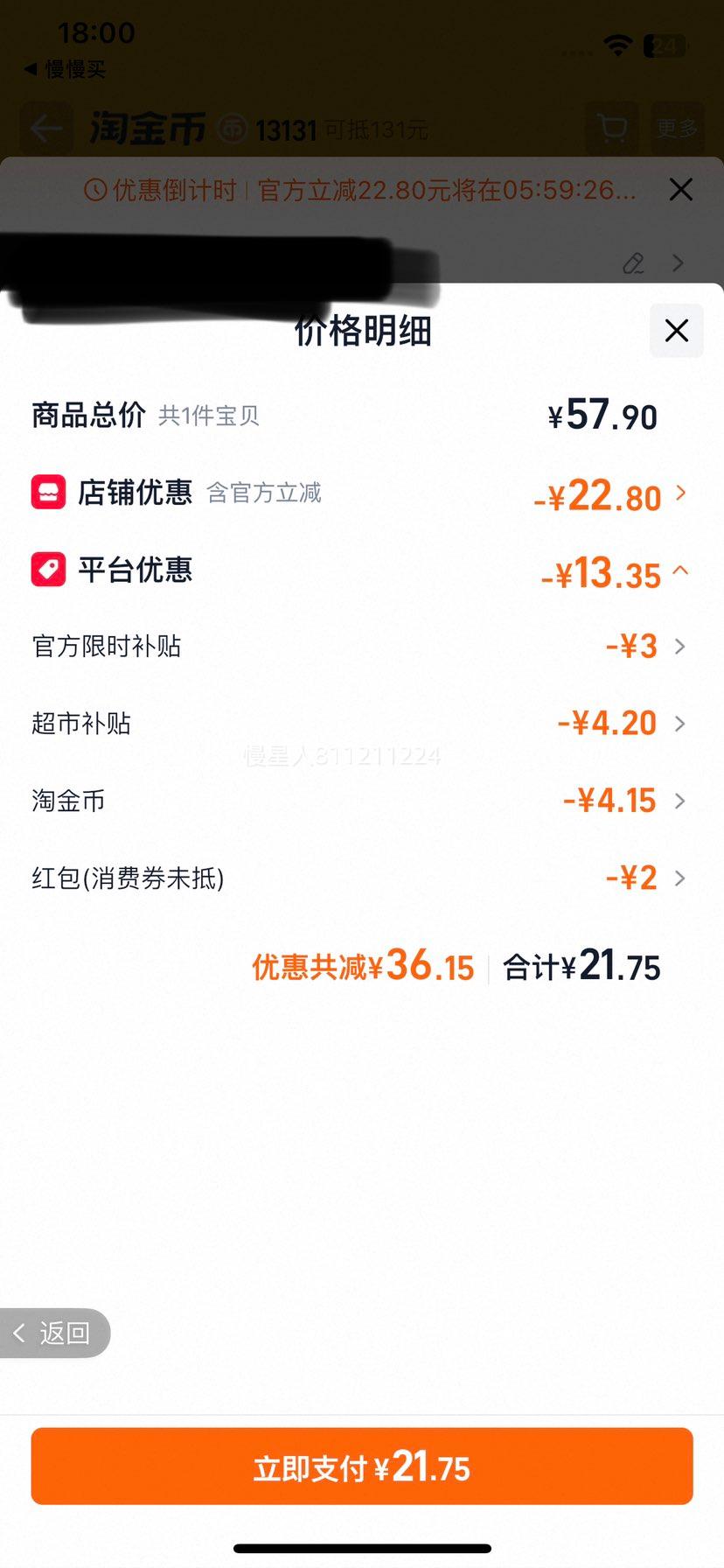Tap the 返回 back button
724x1568 pixels.
tap(52, 1333)
